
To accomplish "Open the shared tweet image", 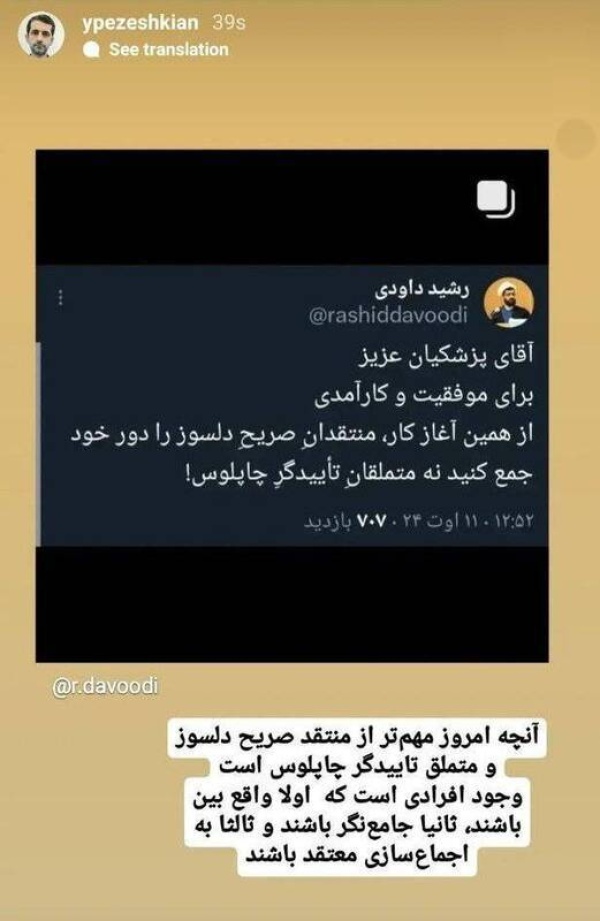I will pos(291,405).
